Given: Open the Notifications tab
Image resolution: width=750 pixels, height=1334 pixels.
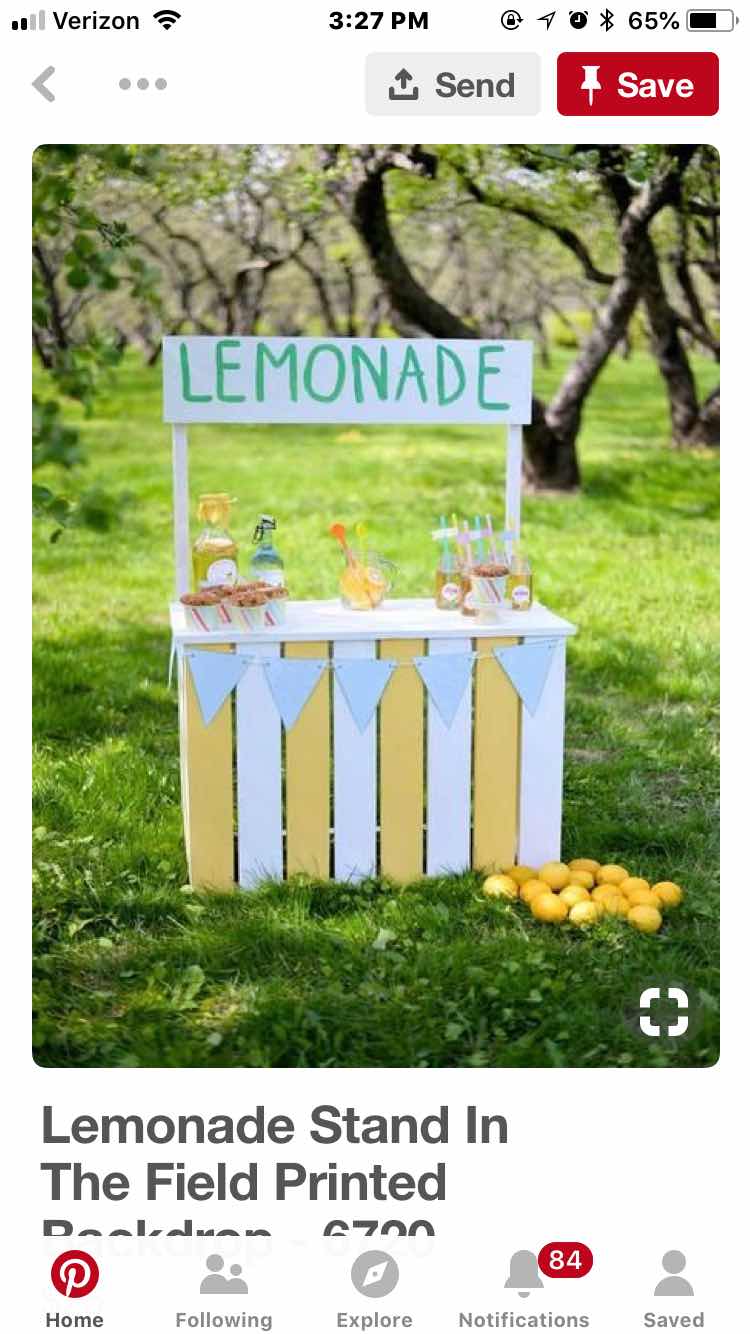Looking at the screenshot, I should [524, 1290].
